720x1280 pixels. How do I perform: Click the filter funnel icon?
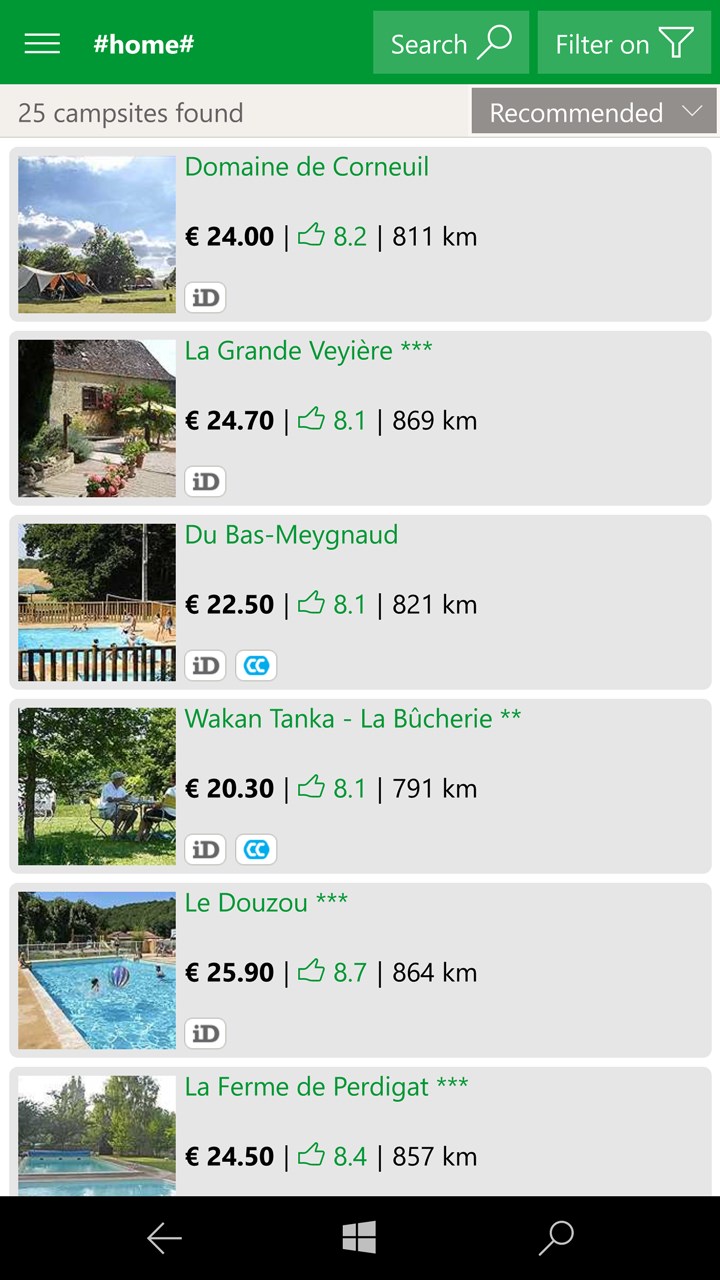(x=676, y=42)
